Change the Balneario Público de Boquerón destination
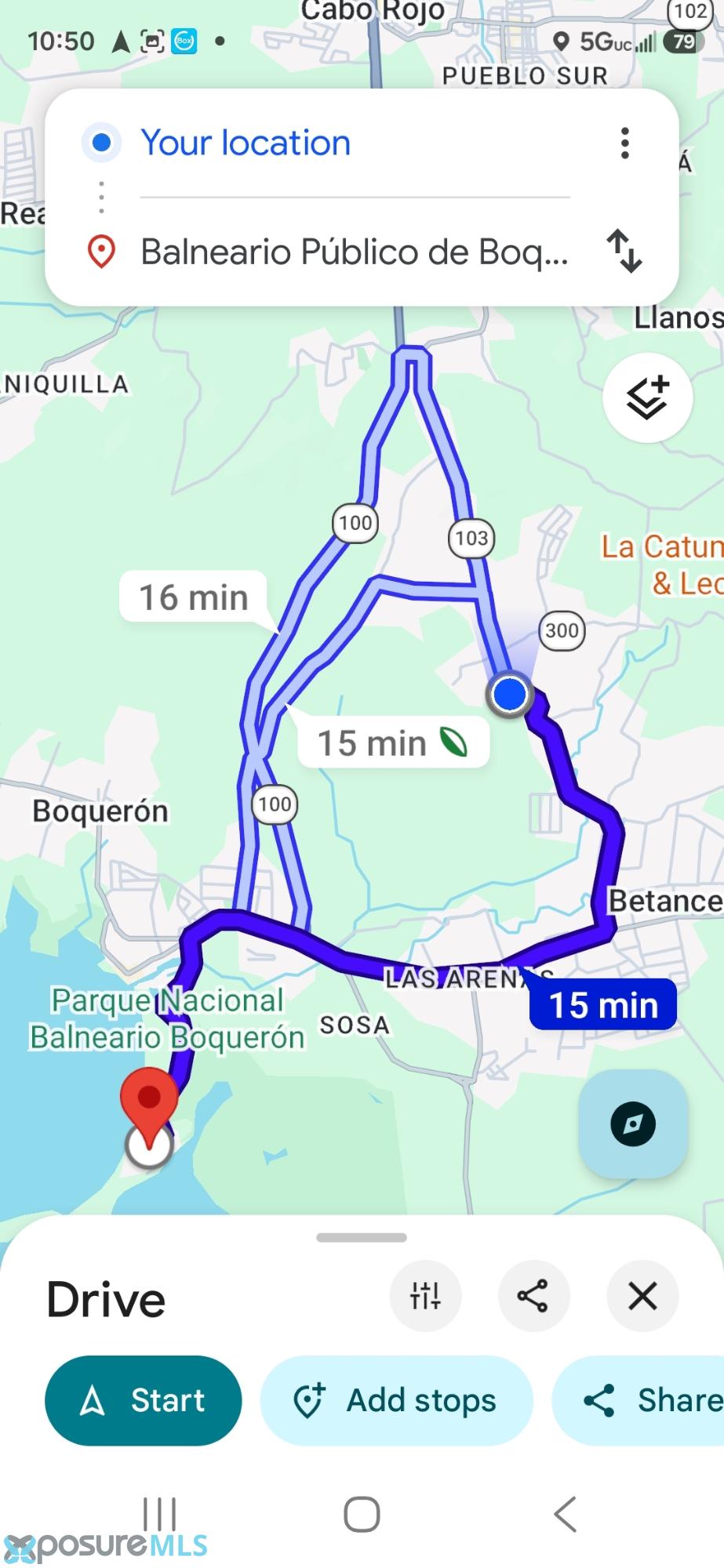The height and width of the screenshot is (1568, 724). tap(353, 252)
